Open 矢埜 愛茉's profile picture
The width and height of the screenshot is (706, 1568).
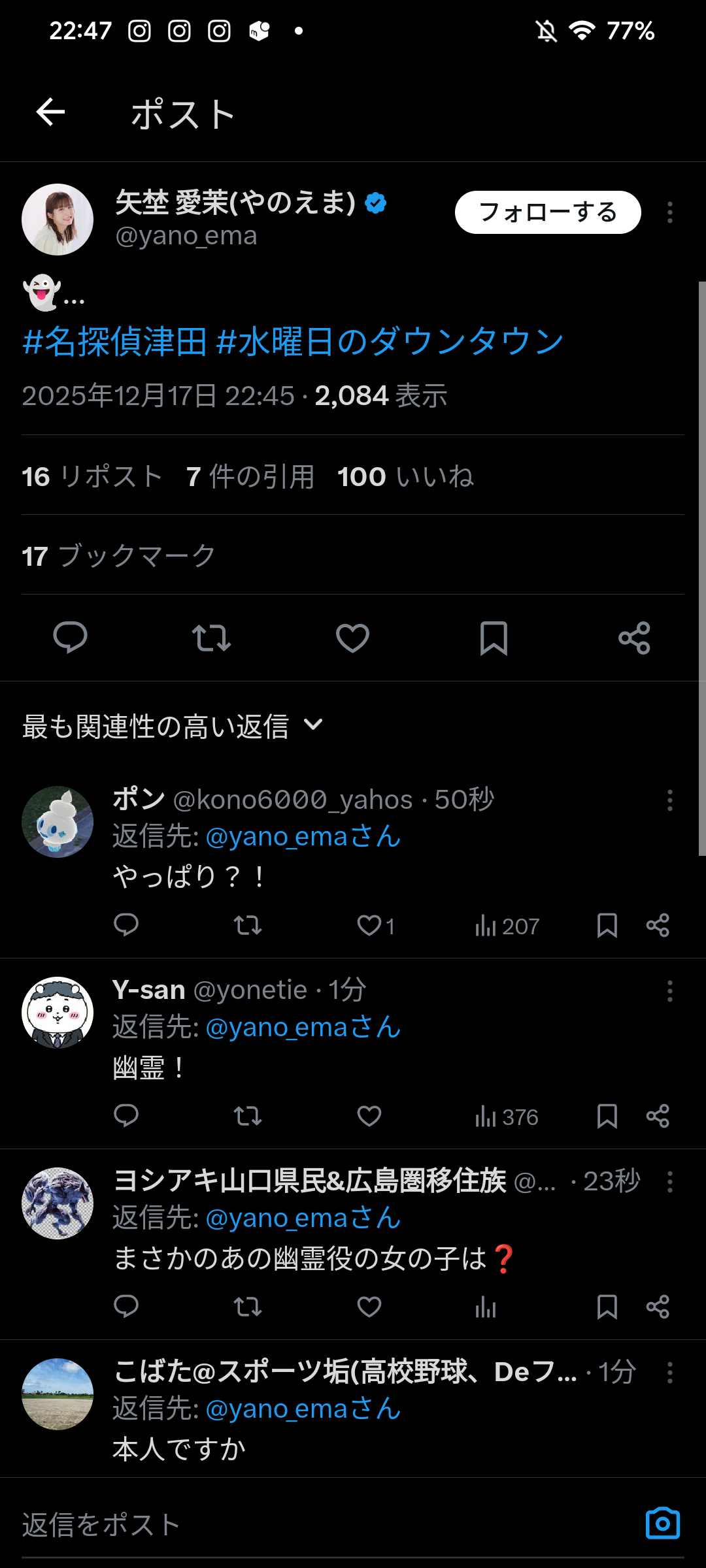click(58, 220)
